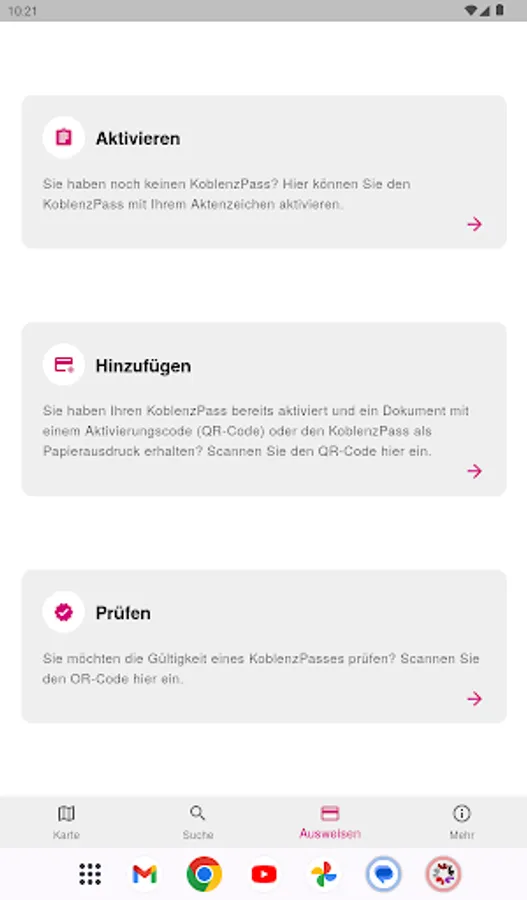Screen dimensions: 527x900
Task: Launch Chrome from the taskbar
Action: click(204, 874)
